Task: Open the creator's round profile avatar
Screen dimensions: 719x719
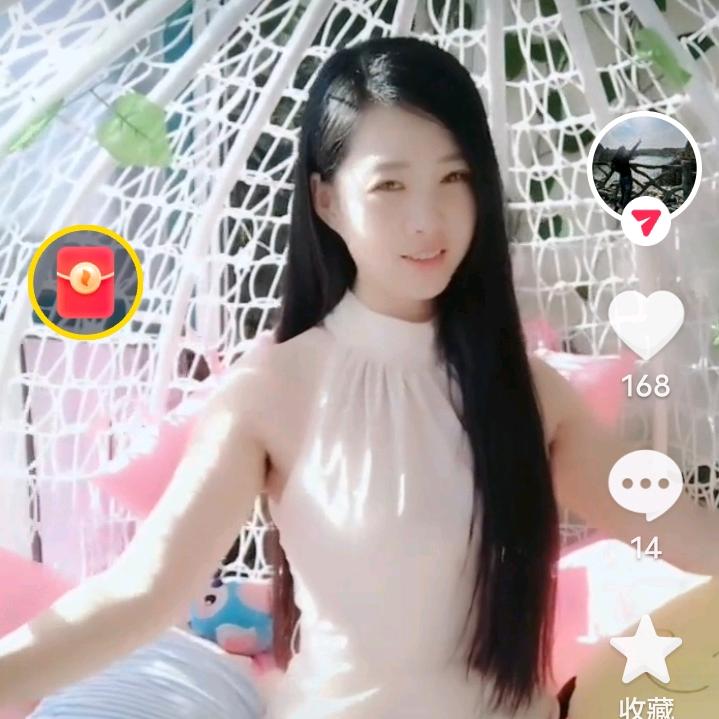Action: (644, 166)
